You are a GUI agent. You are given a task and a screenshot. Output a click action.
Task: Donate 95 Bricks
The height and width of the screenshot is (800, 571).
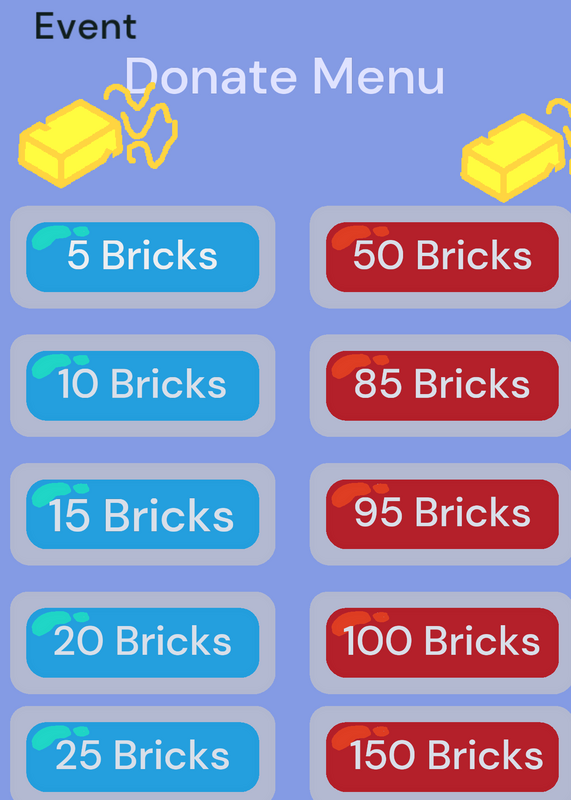coord(442,514)
